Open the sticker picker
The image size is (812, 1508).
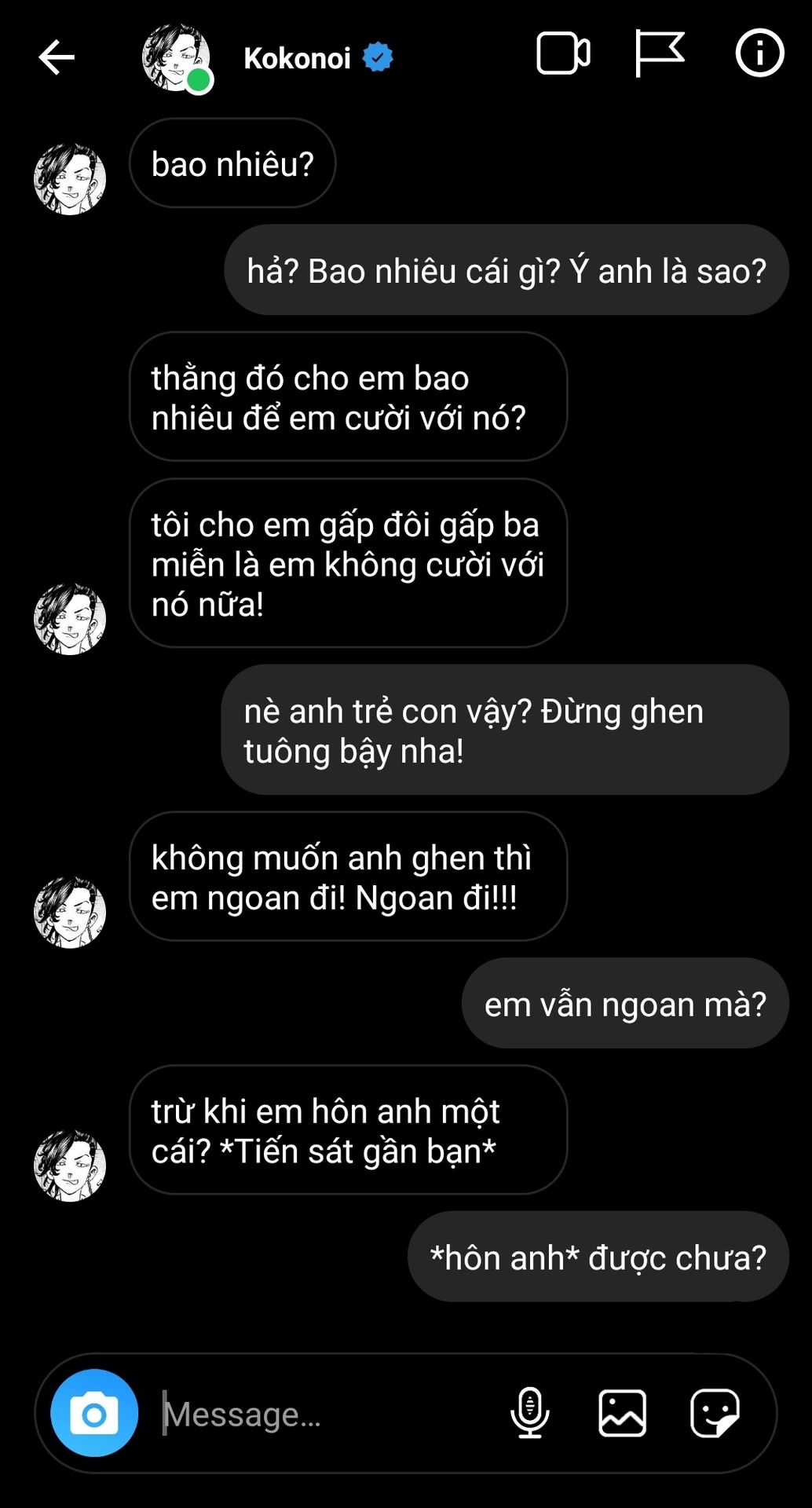pyautogui.click(x=715, y=1413)
